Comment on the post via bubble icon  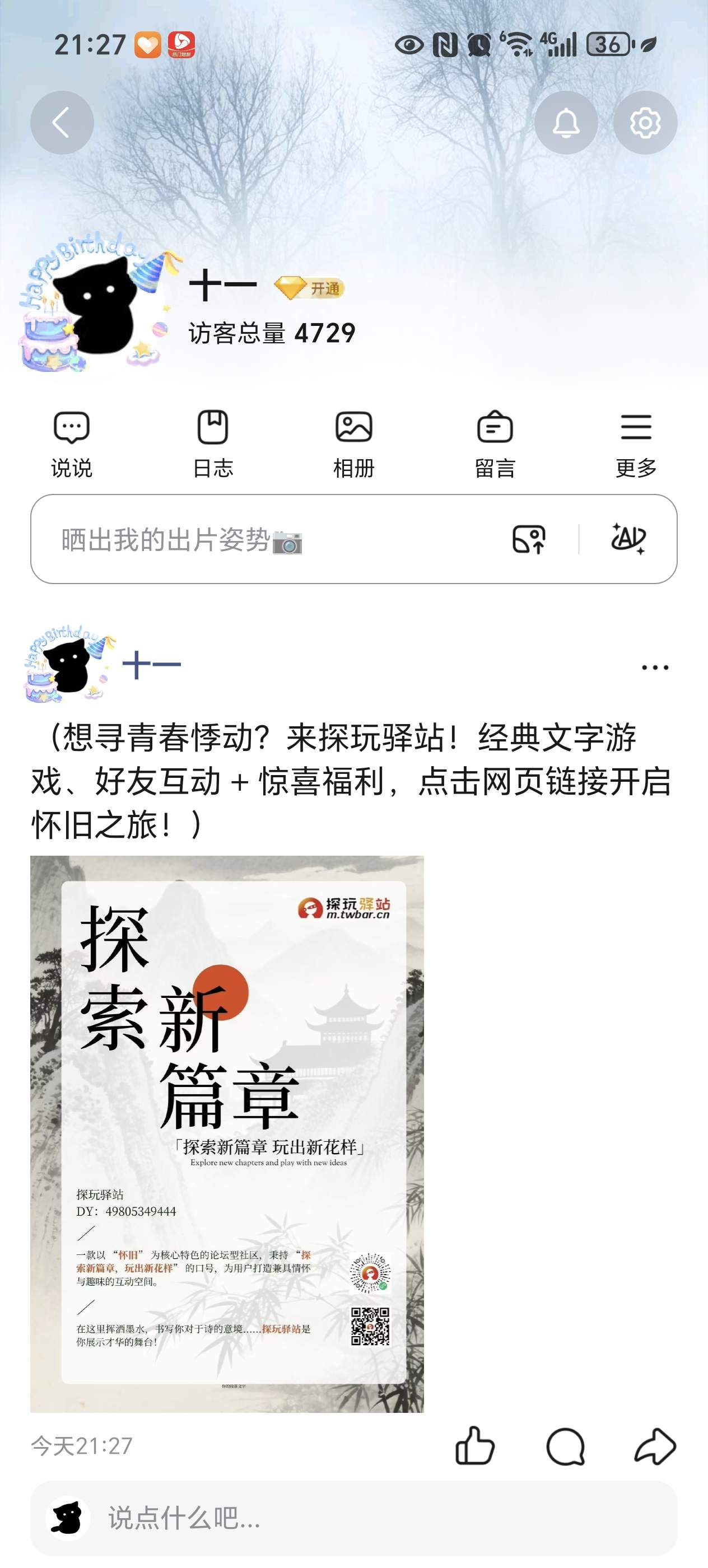(565, 1446)
